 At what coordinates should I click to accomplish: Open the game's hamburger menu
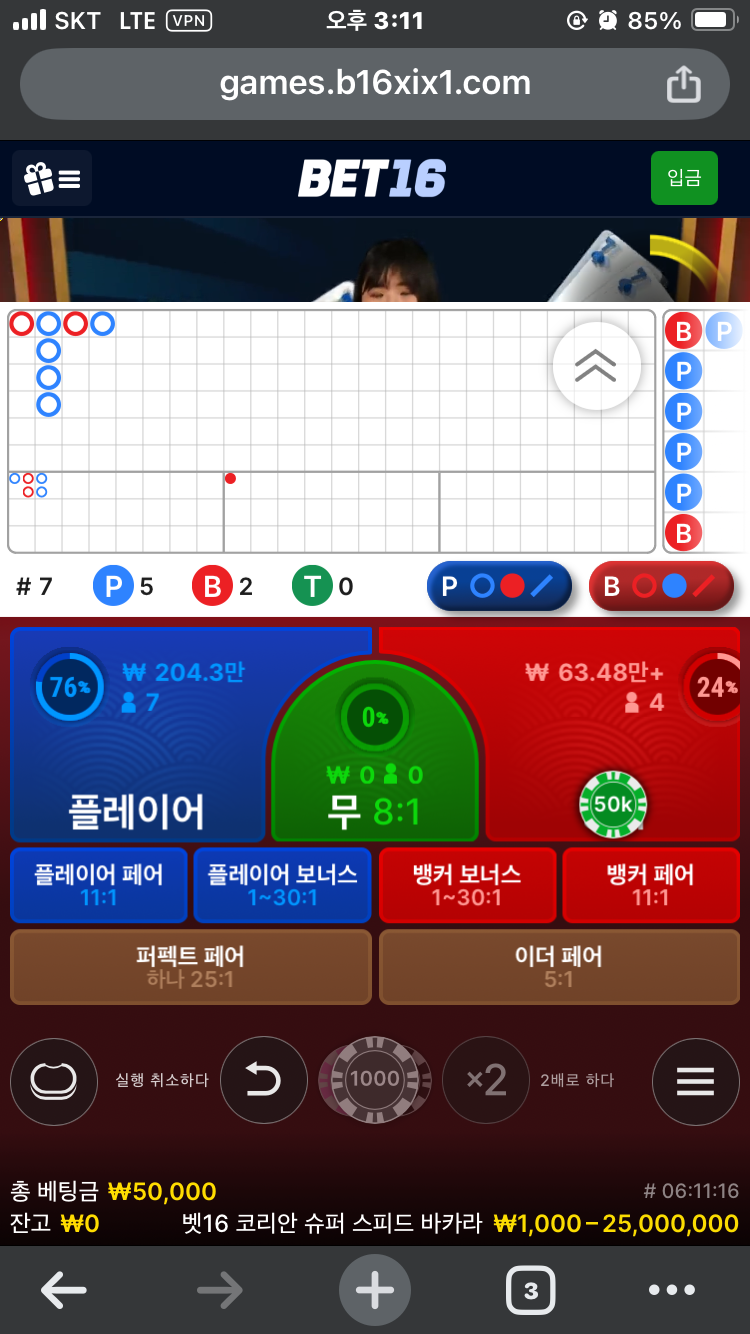[695, 1081]
